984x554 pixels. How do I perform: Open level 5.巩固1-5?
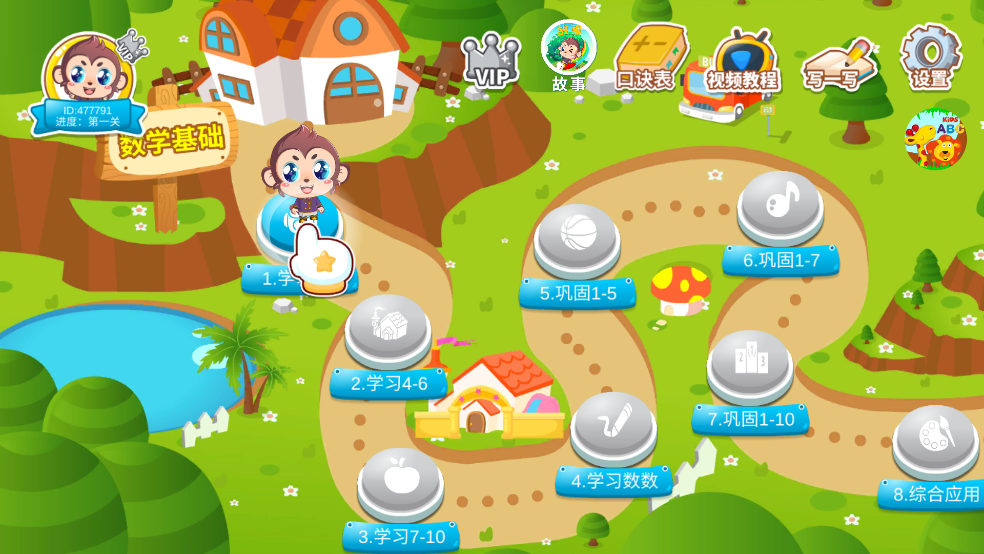(577, 239)
